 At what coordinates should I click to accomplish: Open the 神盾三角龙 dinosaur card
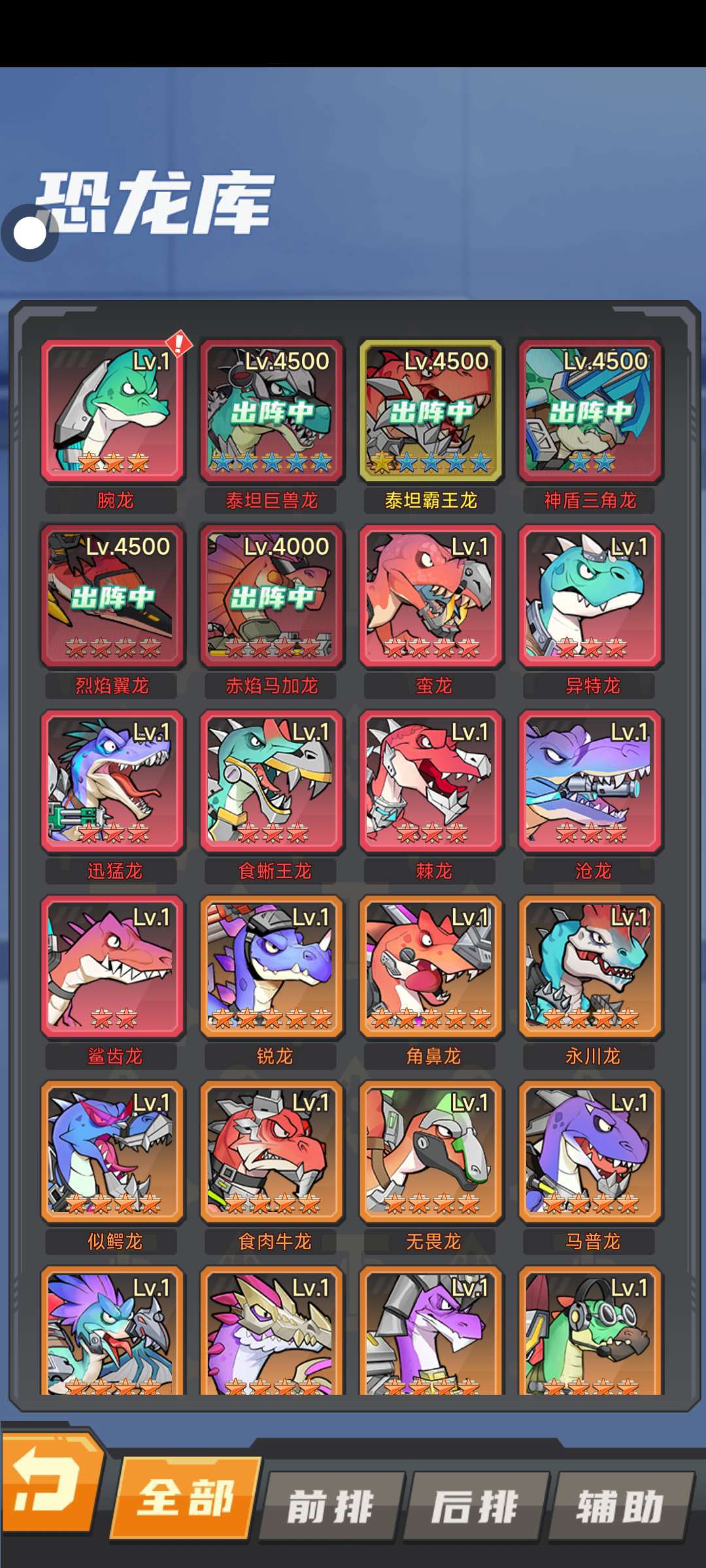[590, 412]
